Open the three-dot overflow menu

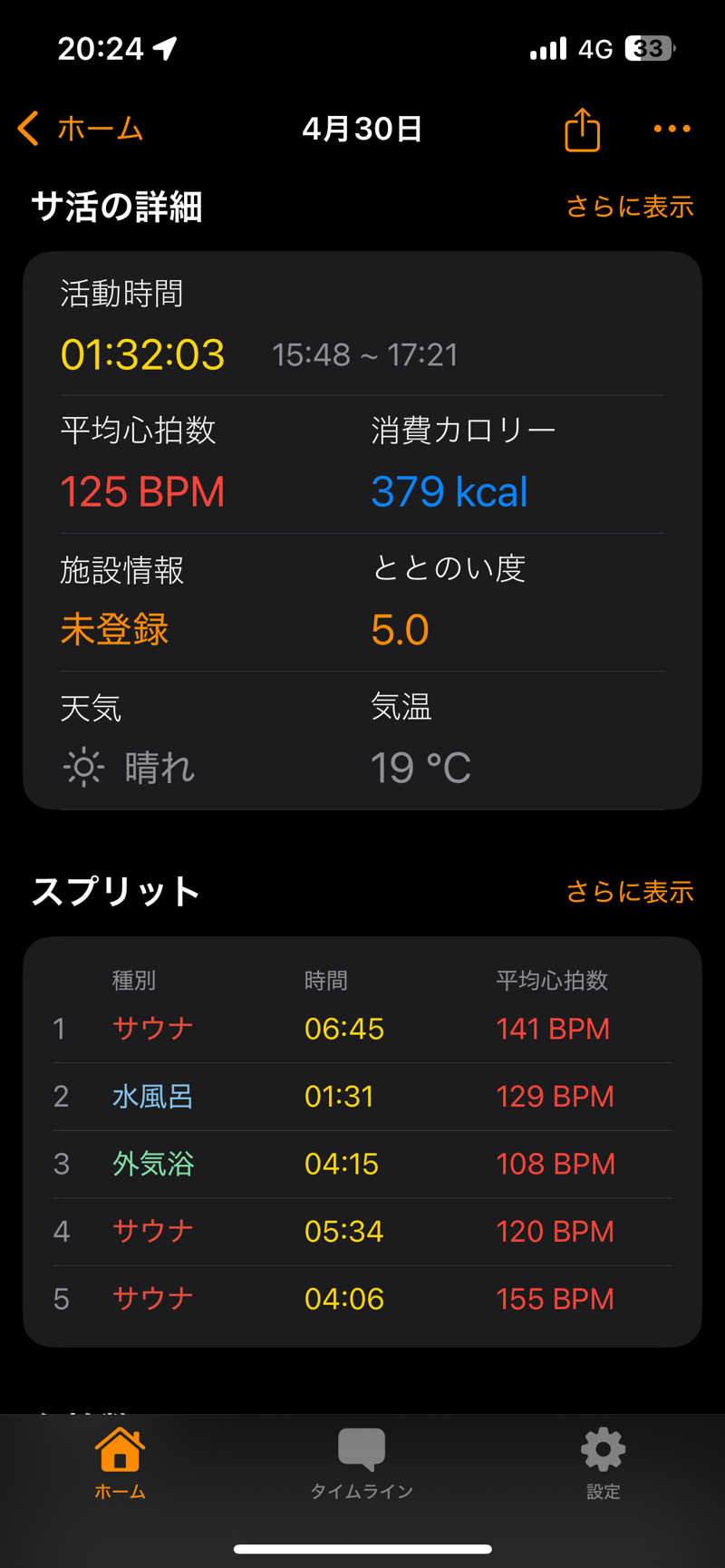pos(672,129)
